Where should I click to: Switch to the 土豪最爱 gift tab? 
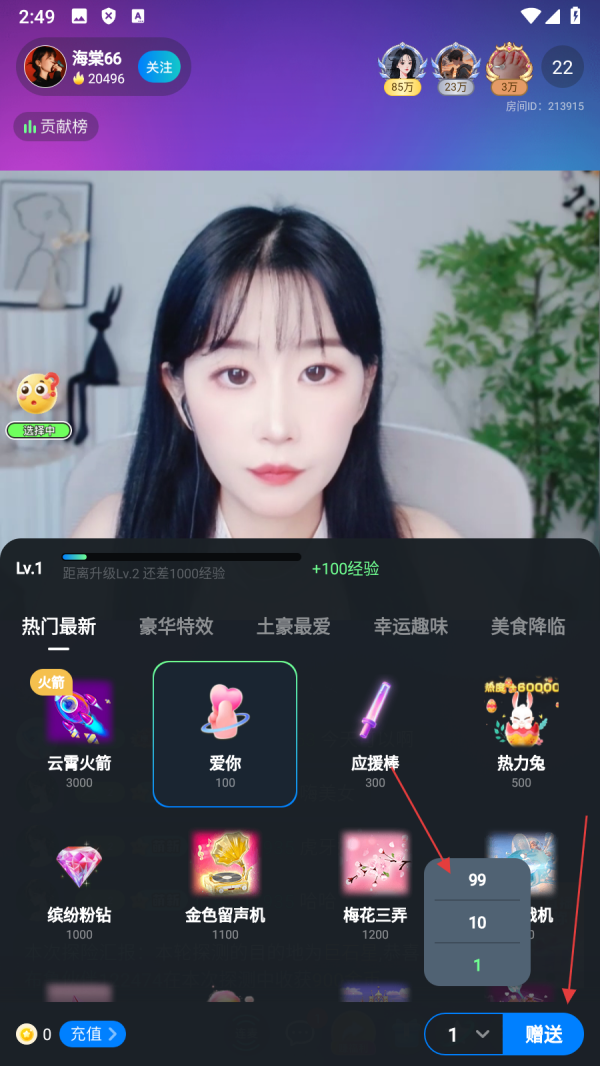[x=293, y=627]
